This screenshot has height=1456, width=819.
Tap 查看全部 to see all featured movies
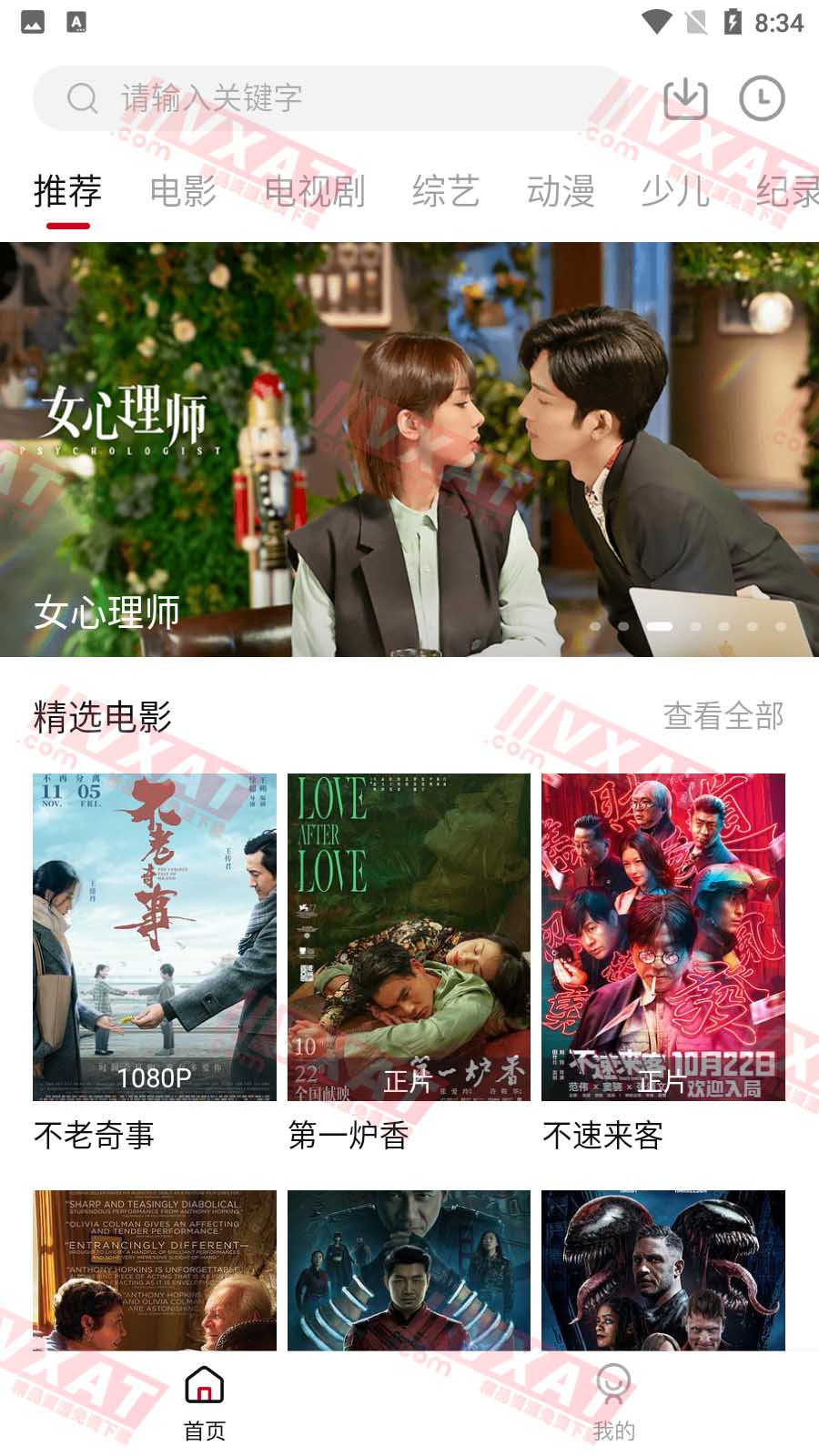click(723, 719)
